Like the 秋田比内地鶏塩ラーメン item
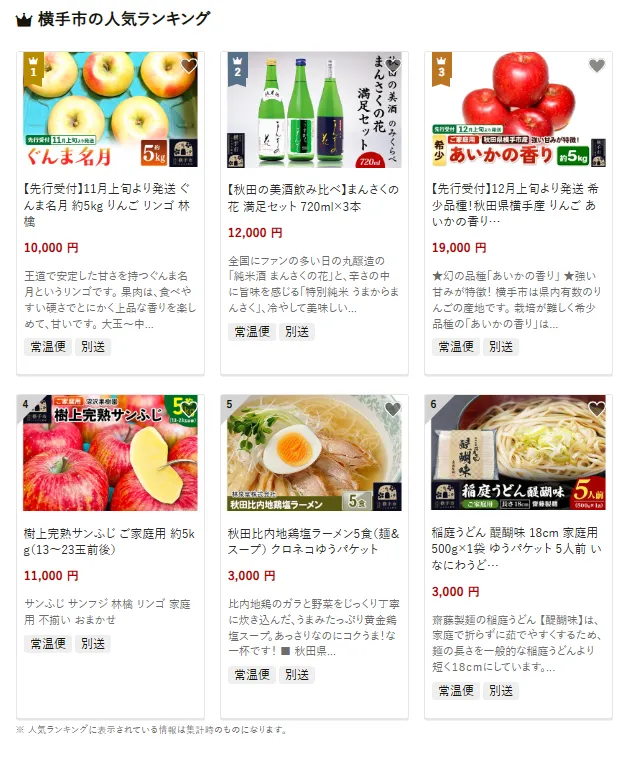619x763 pixels. pyautogui.click(x=393, y=409)
